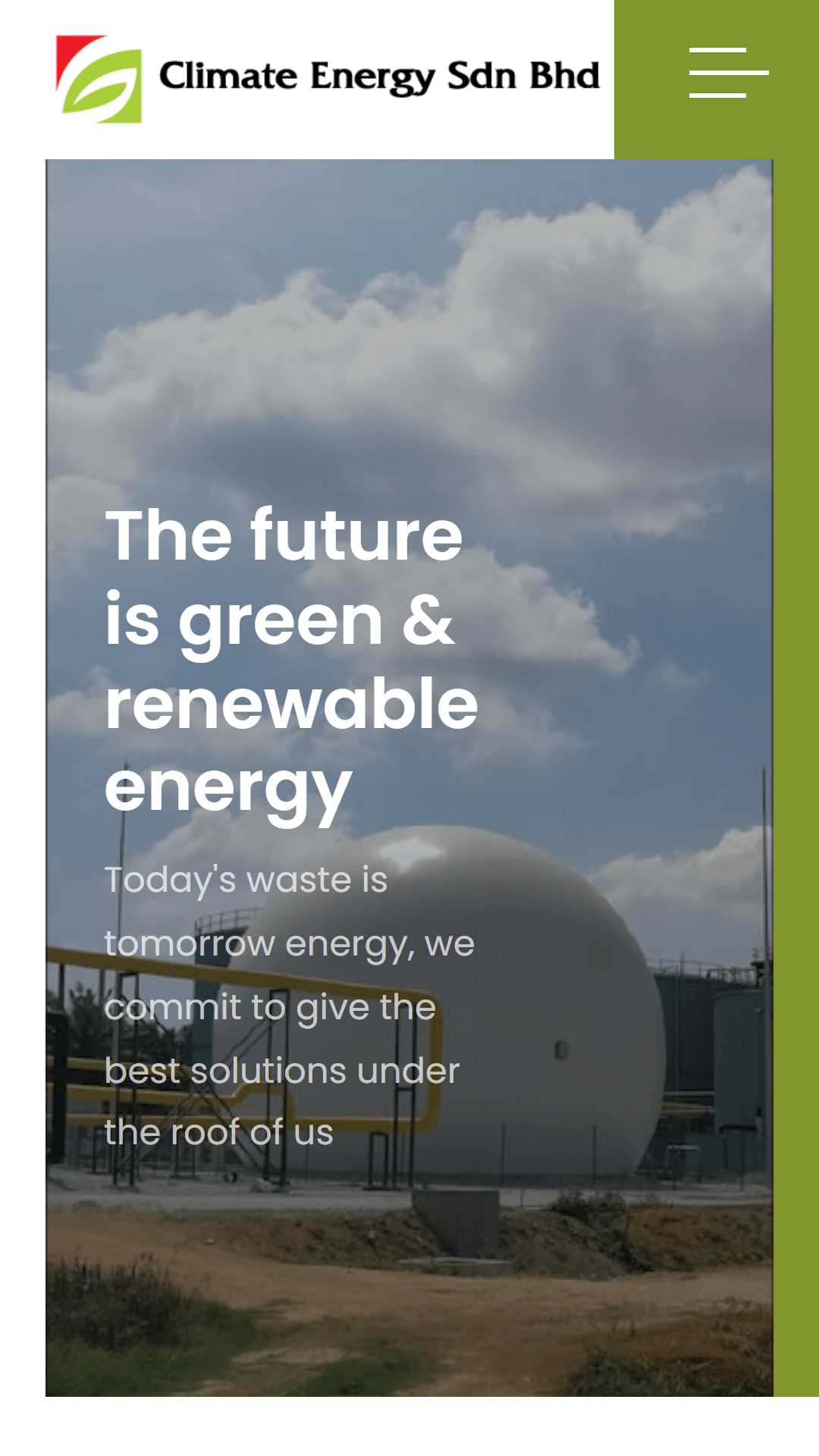The height and width of the screenshot is (1456, 819).
Task: Open the hamburger navigation menu
Action: pyautogui.click(x=728, y=73)
